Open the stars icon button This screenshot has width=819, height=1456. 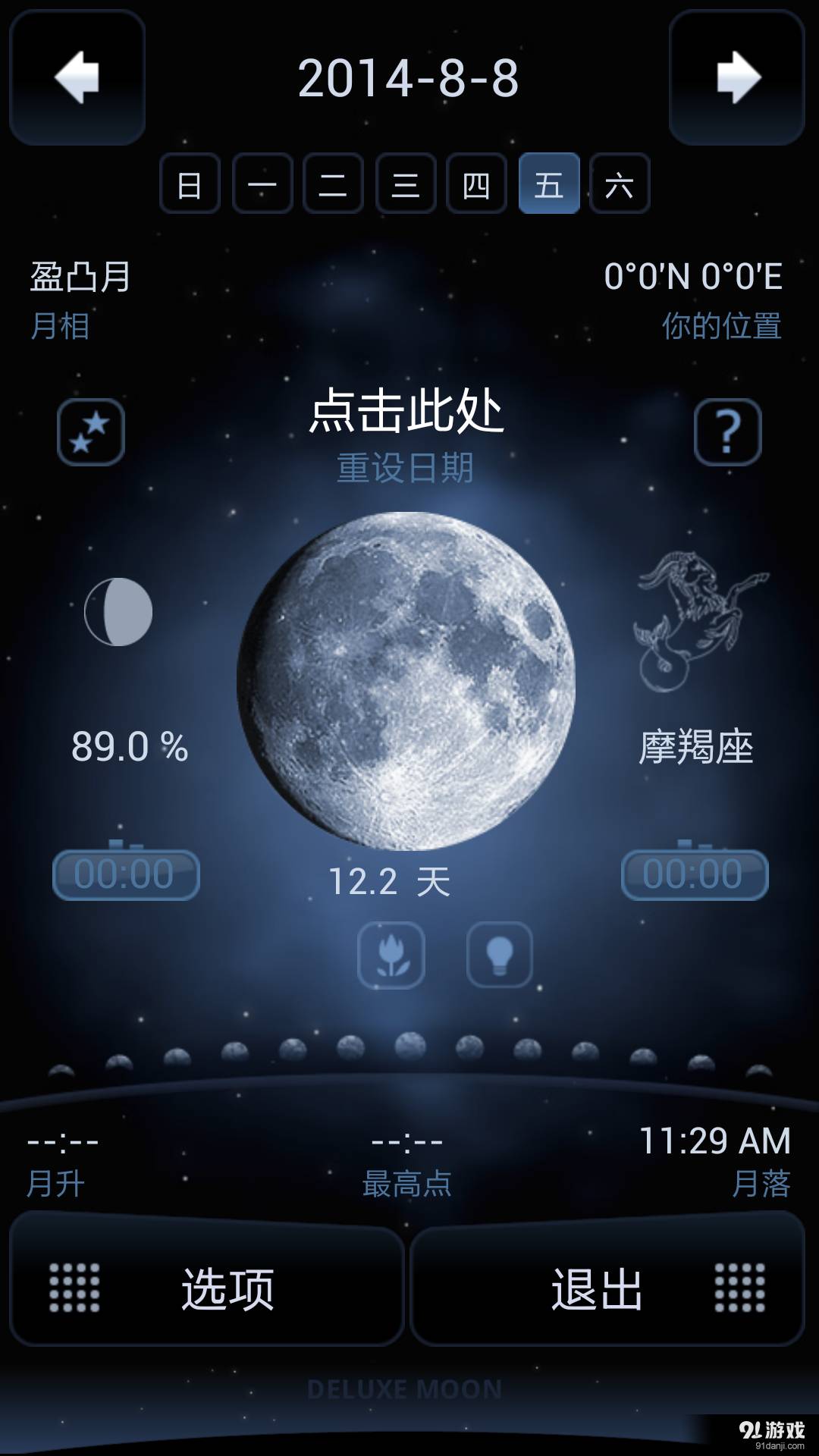point(91,432)
